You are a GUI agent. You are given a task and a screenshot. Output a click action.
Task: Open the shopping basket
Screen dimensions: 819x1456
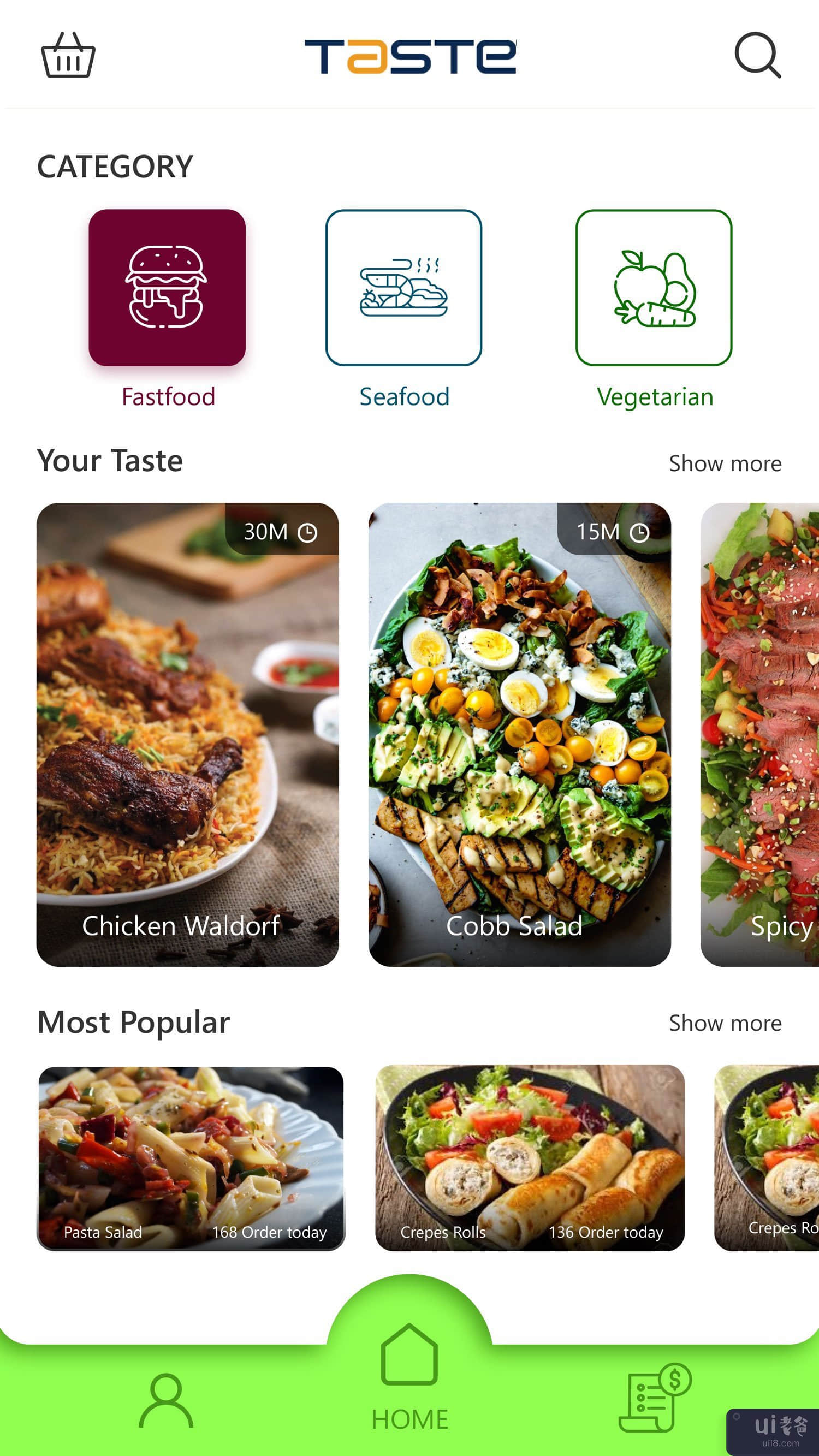[x=68, y=55]
